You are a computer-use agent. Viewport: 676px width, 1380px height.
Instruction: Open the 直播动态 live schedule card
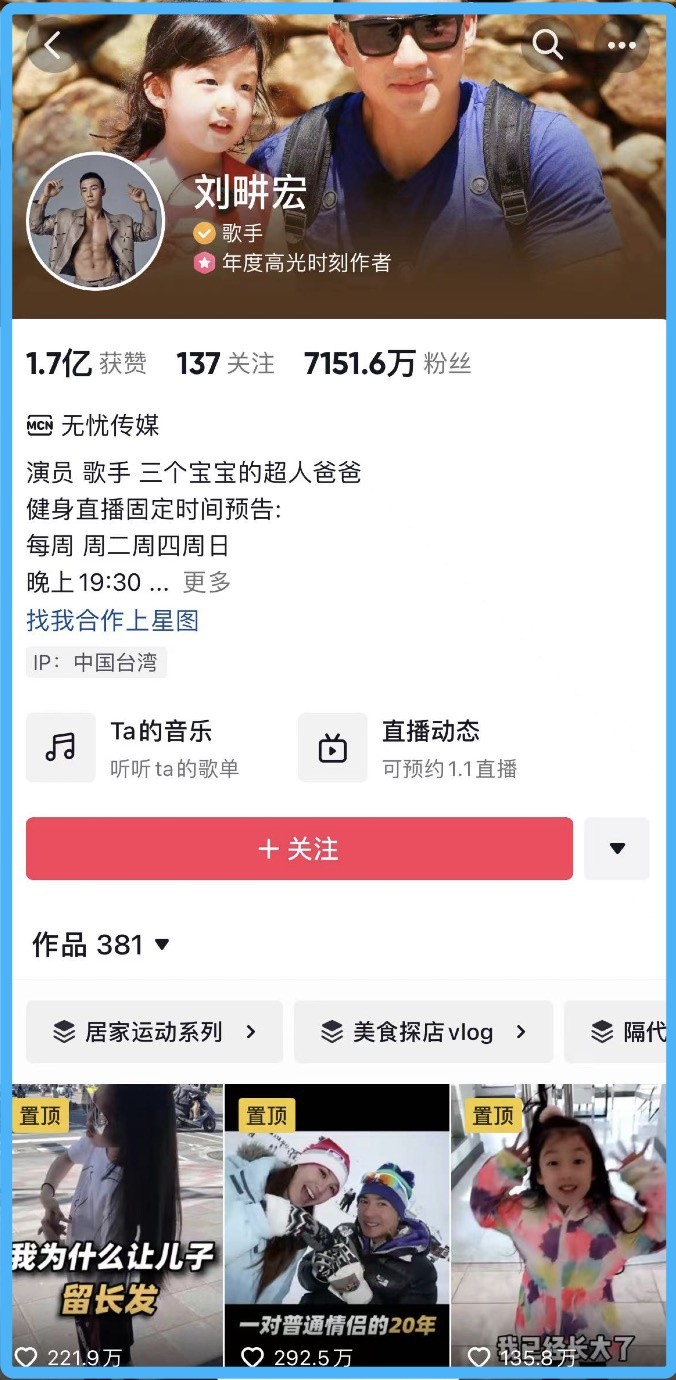point(420,747)
